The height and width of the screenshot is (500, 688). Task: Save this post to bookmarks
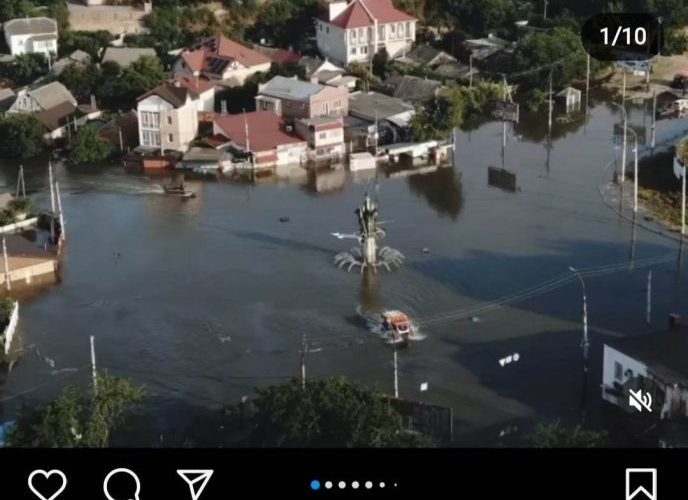point(641,484)
